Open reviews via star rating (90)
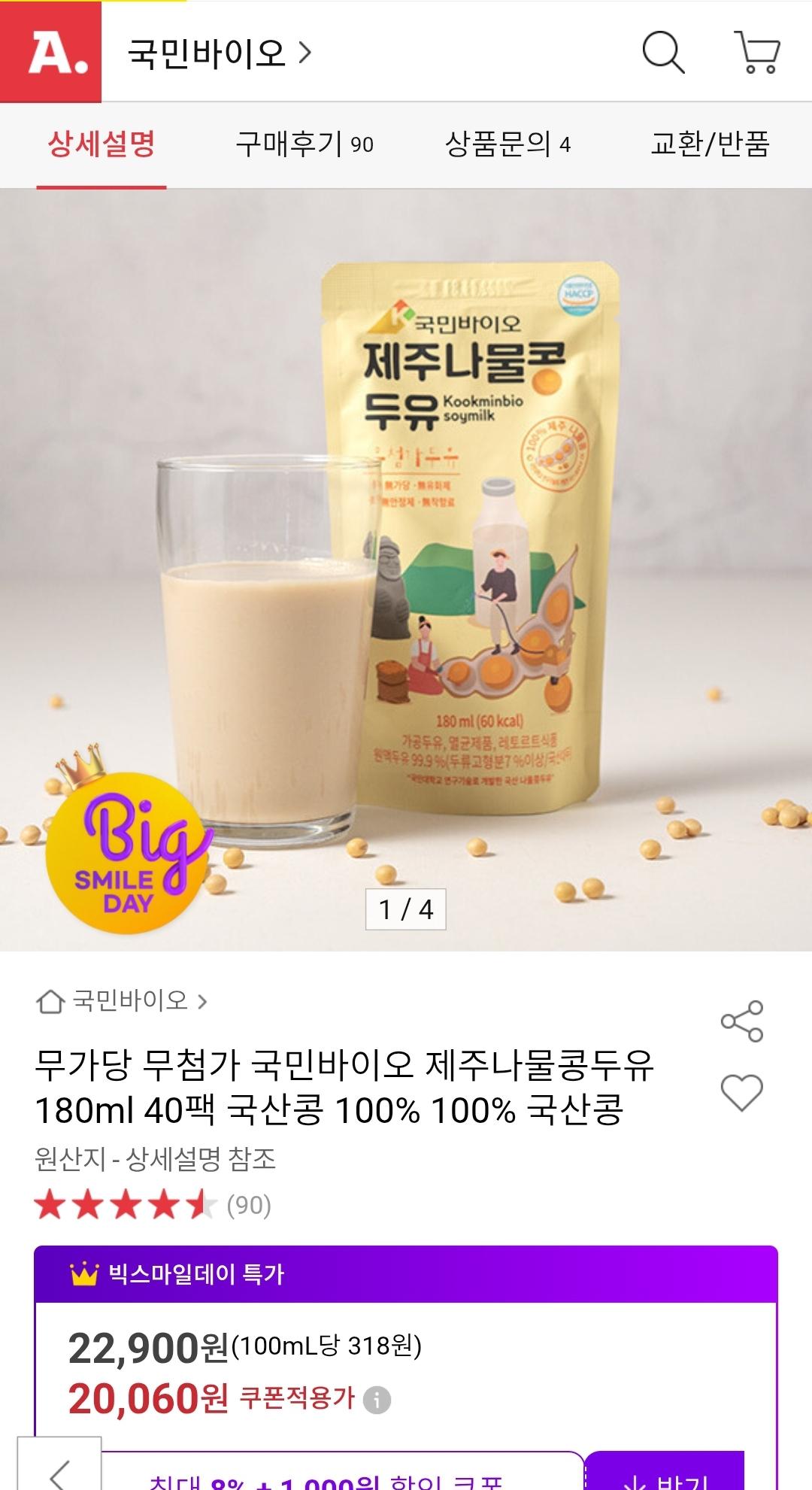The width and height of the screenshot is (812, 1490). coord(153,1205)
